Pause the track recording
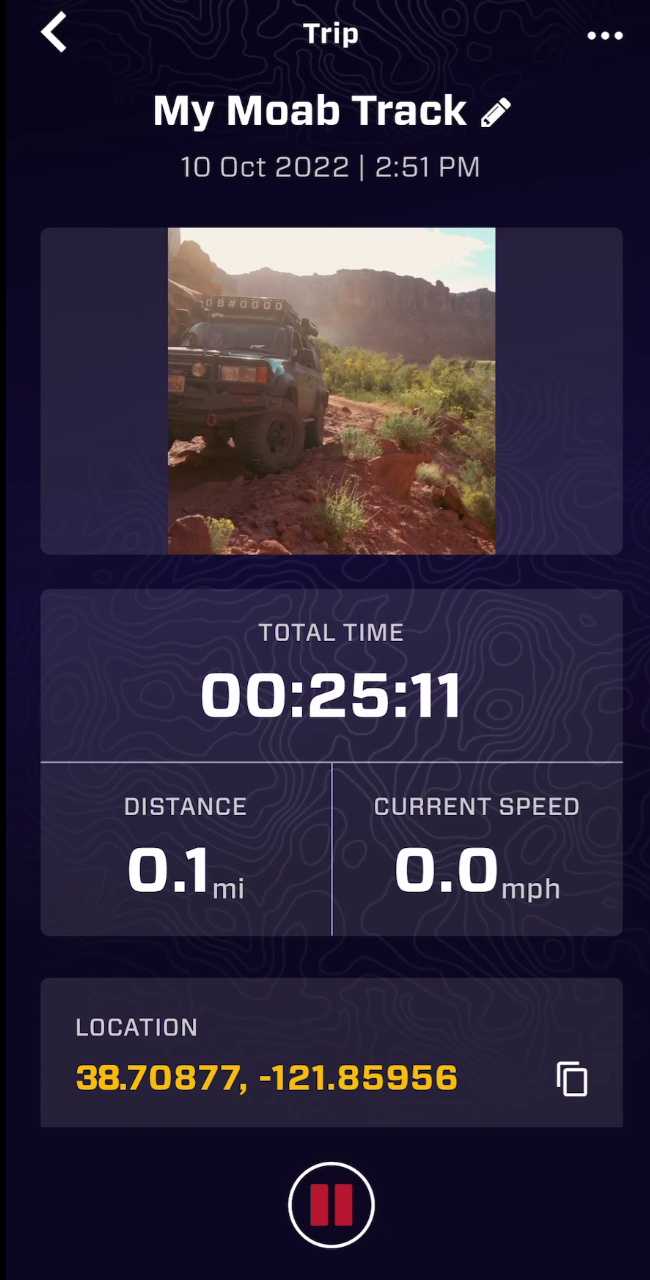 coord(331,1206)
